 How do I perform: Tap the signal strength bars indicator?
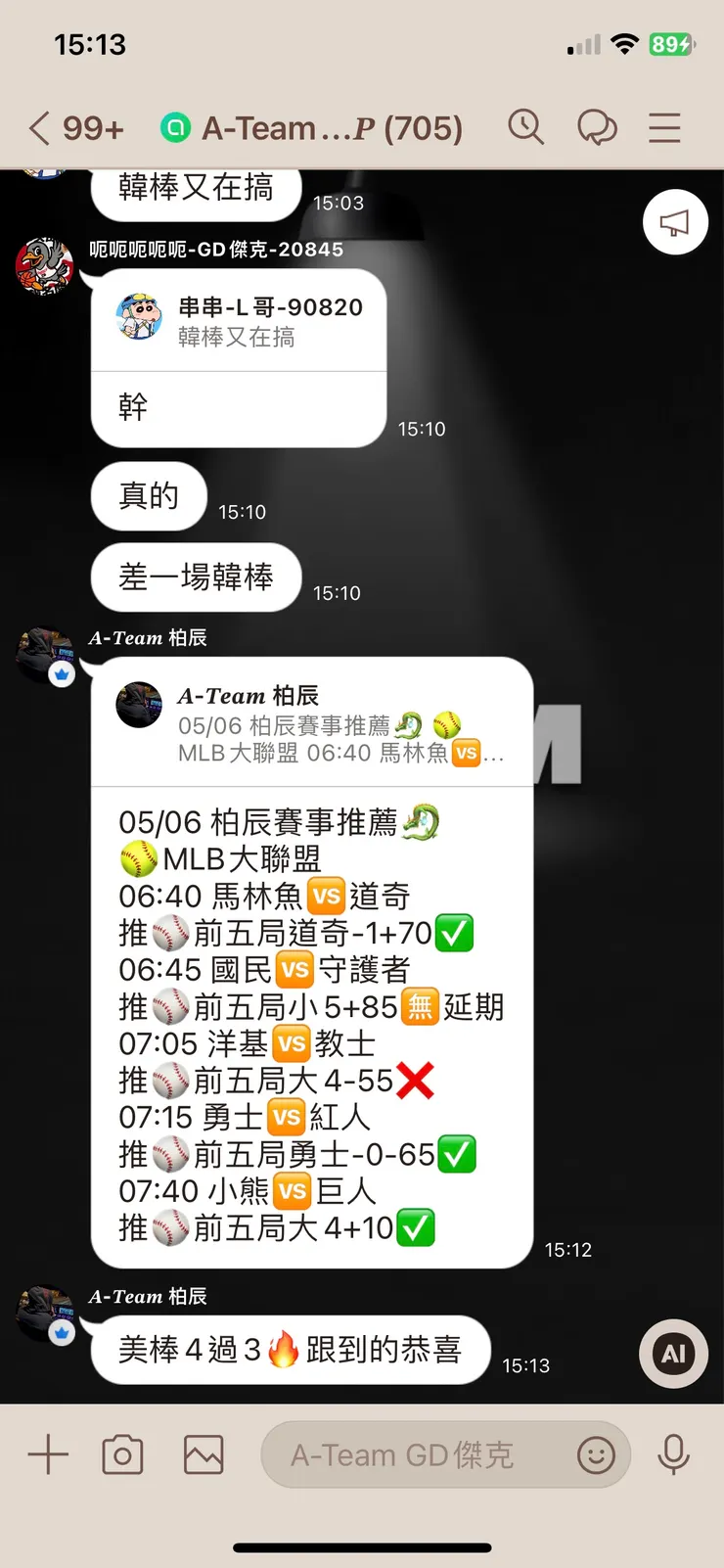coord(582,43)
